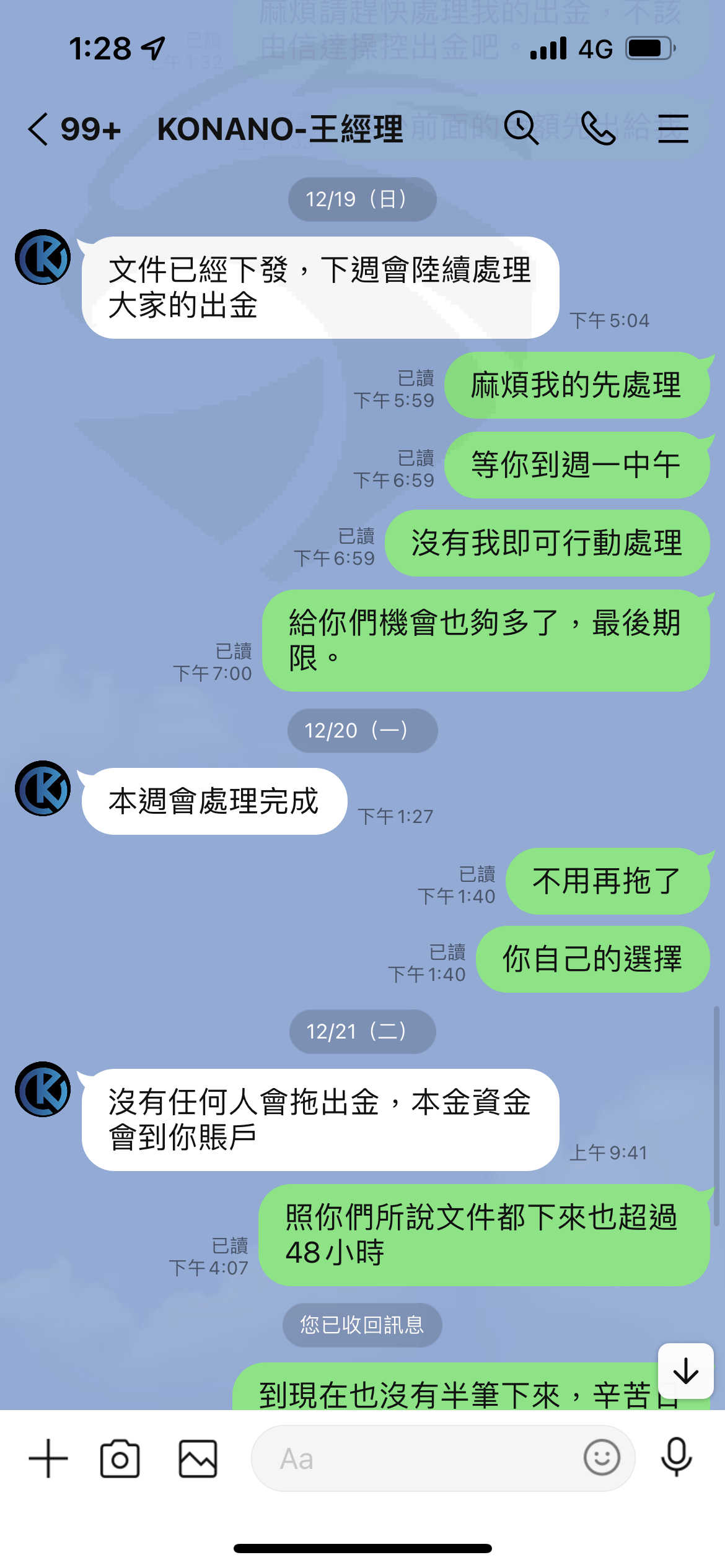725x1568 pixels.
Task: Record a voice message with microphone
Action: (x=676, y=1457)
